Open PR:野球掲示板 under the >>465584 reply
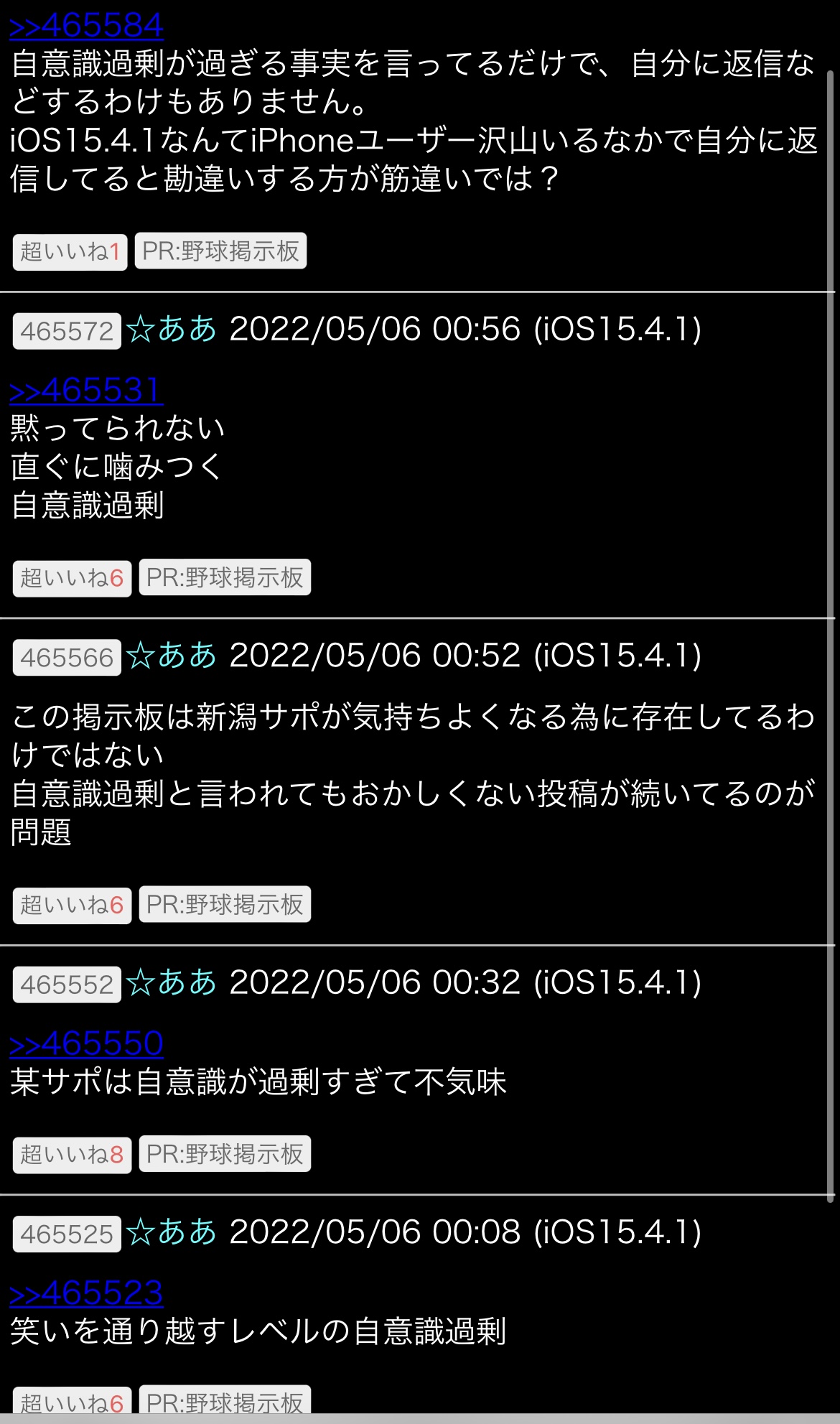Screen dimensions: 840x1424 220,251
